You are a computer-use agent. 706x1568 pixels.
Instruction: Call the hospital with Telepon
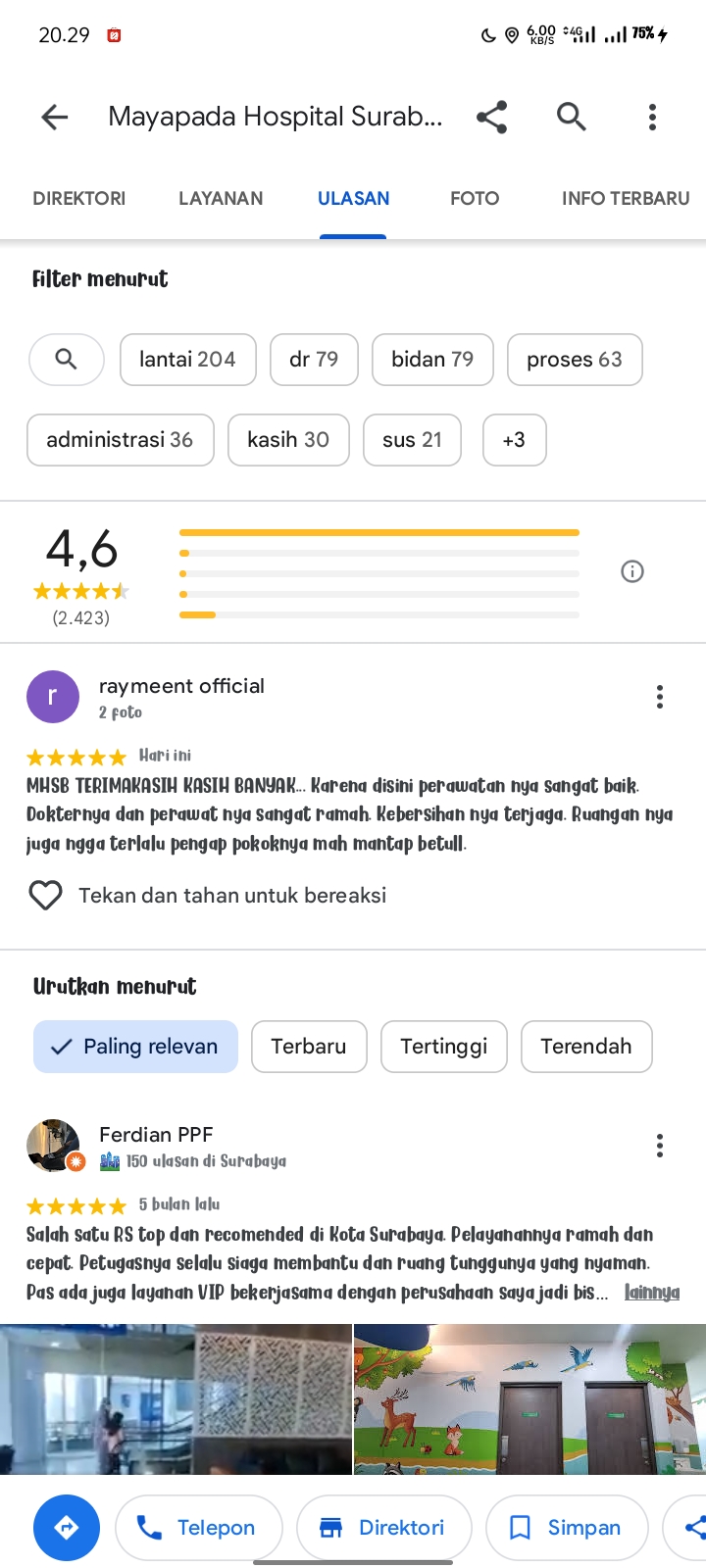pyautogui.click(x=199, y=1528)
